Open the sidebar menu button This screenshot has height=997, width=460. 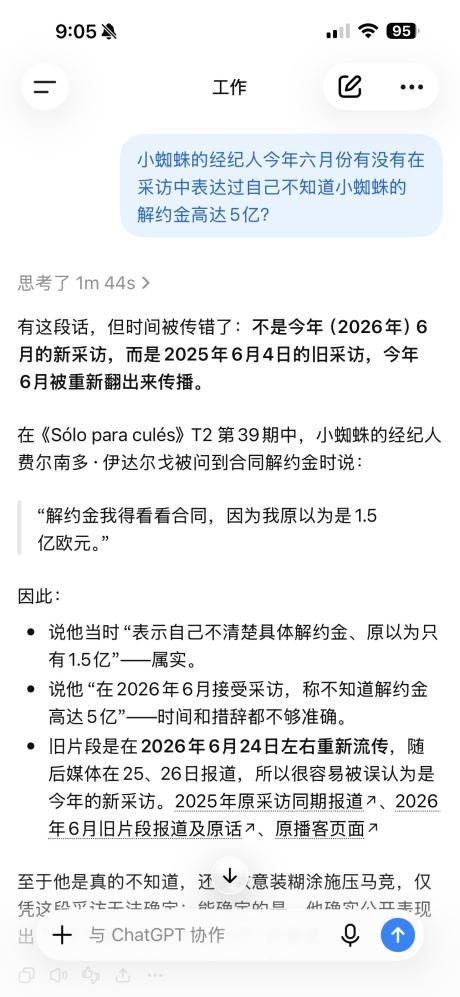pos(45,87)
